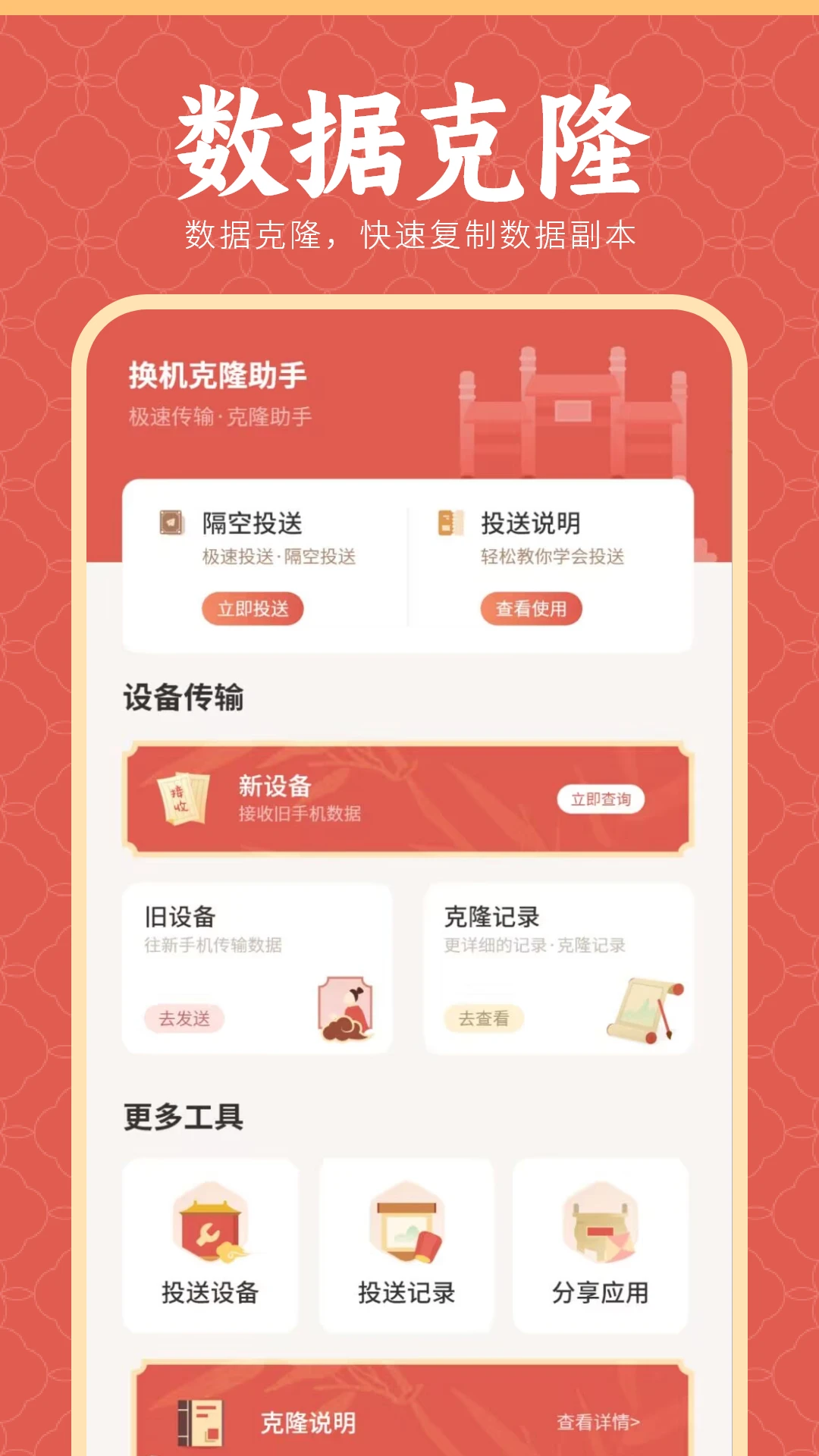Select the 旧设备 illustration icon
Image resolution: width=819 pixels, height=1456 pixels.
345,1009
